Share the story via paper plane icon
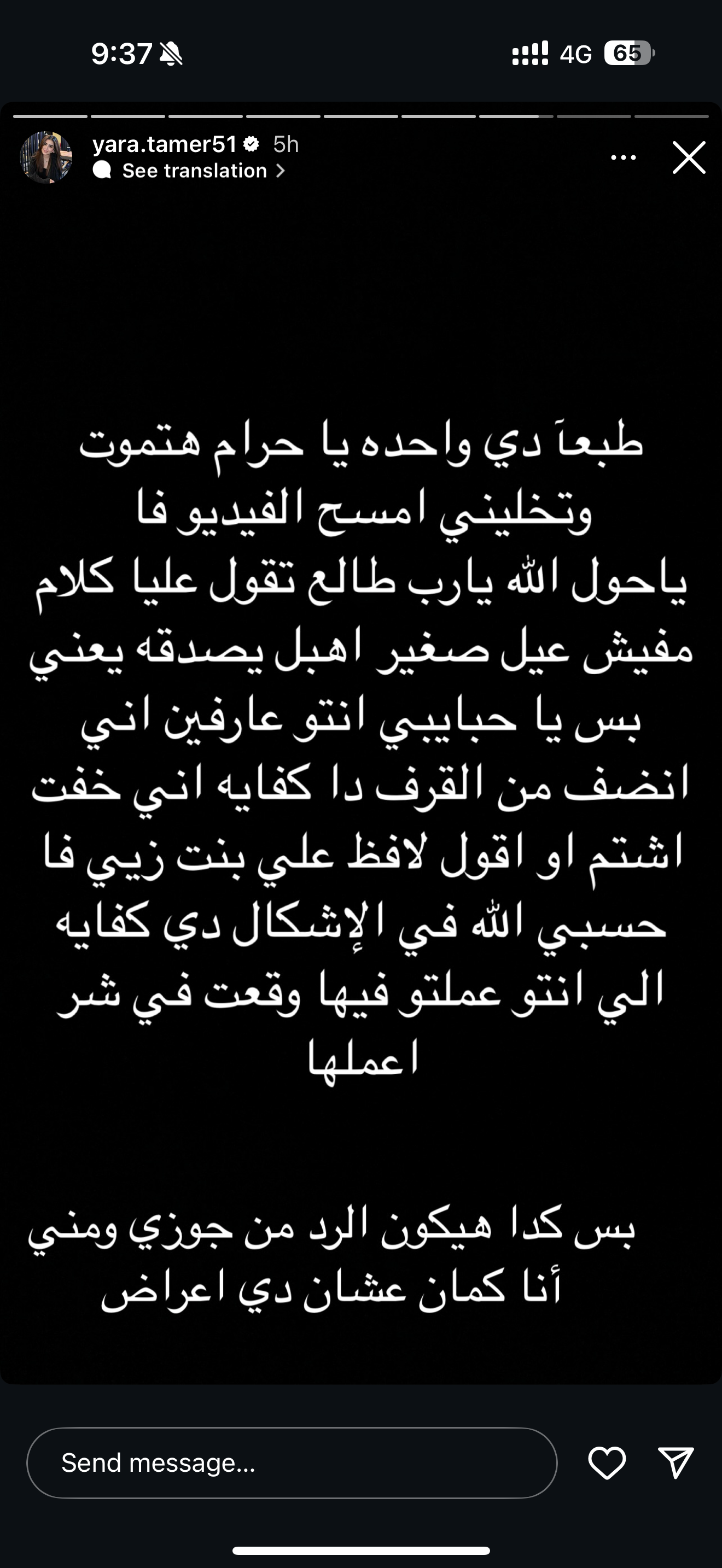This screenshot has width=722, height=1568. click(x=676, y=1462)
